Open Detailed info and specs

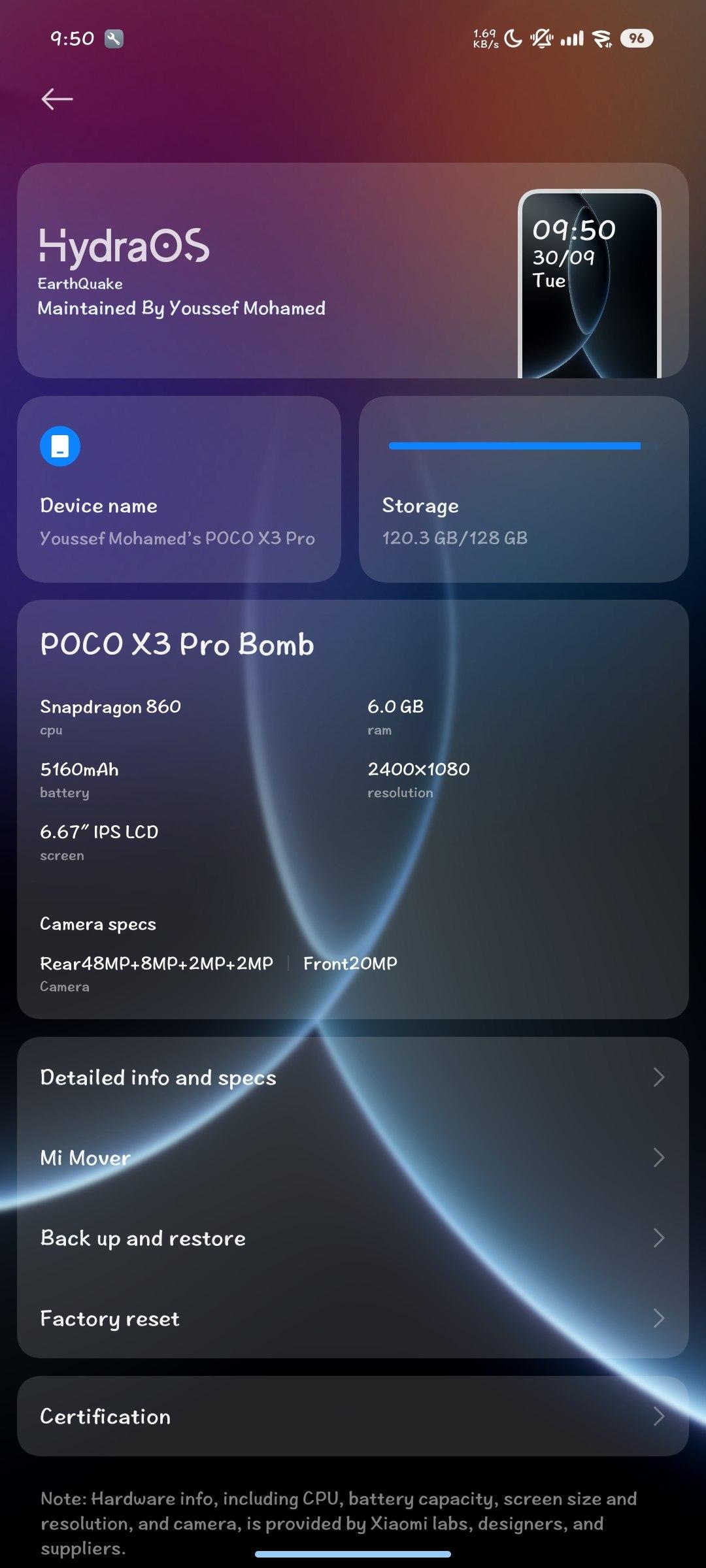coord(352,1077)
